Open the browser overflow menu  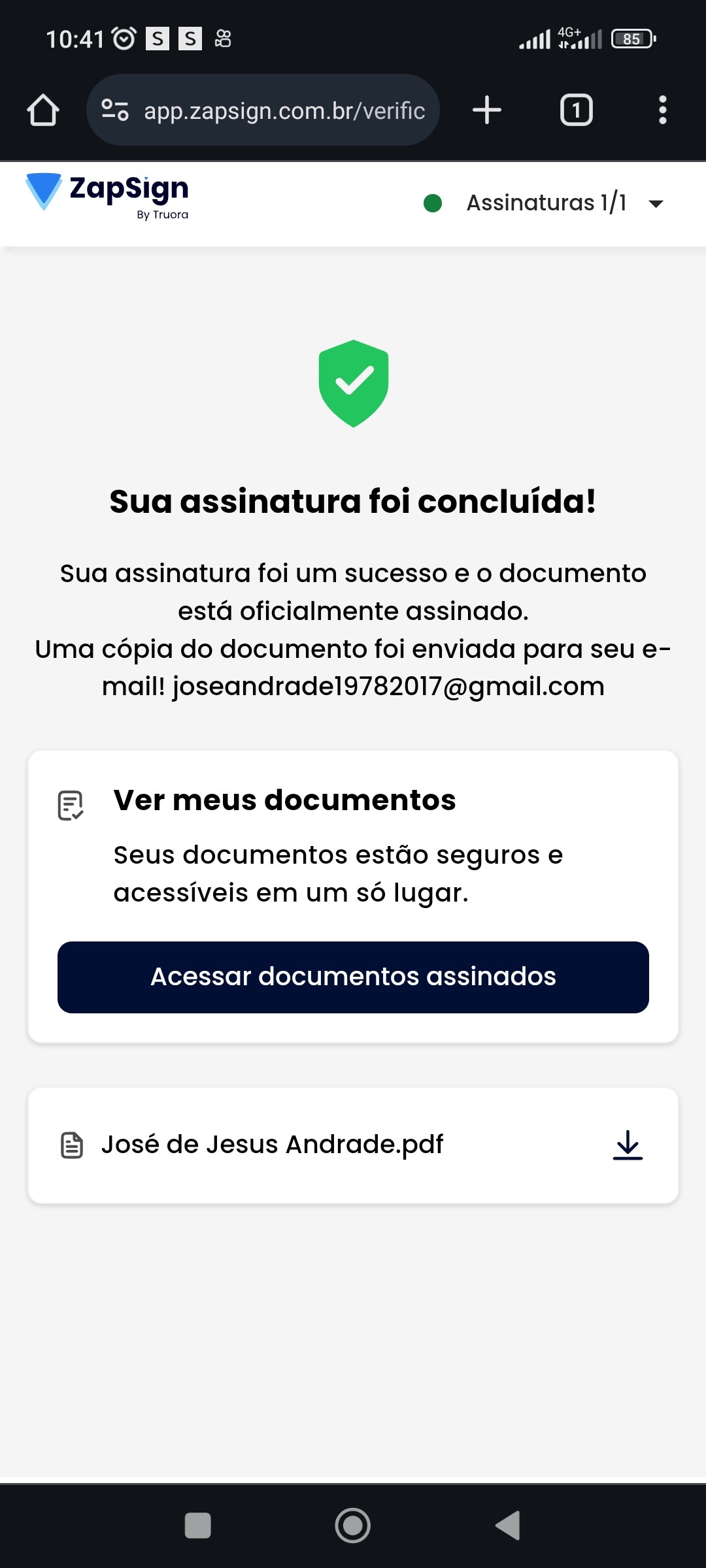(x=662, y=110)
